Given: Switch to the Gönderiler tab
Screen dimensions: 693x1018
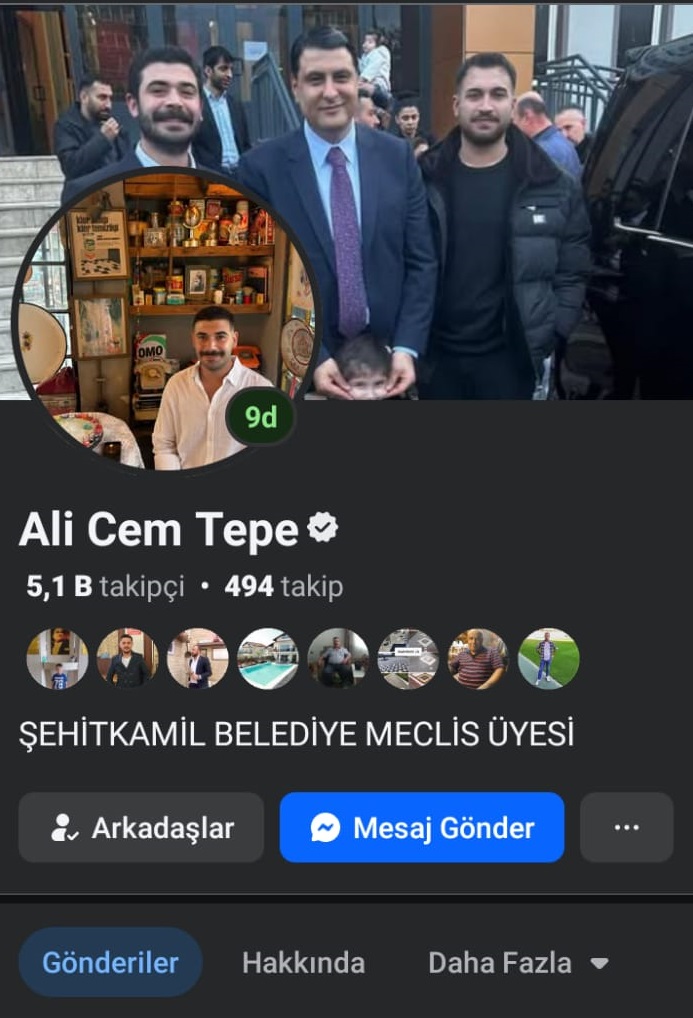Looking at the screenshot, I should pyautogui.click(x=110, y=963).
